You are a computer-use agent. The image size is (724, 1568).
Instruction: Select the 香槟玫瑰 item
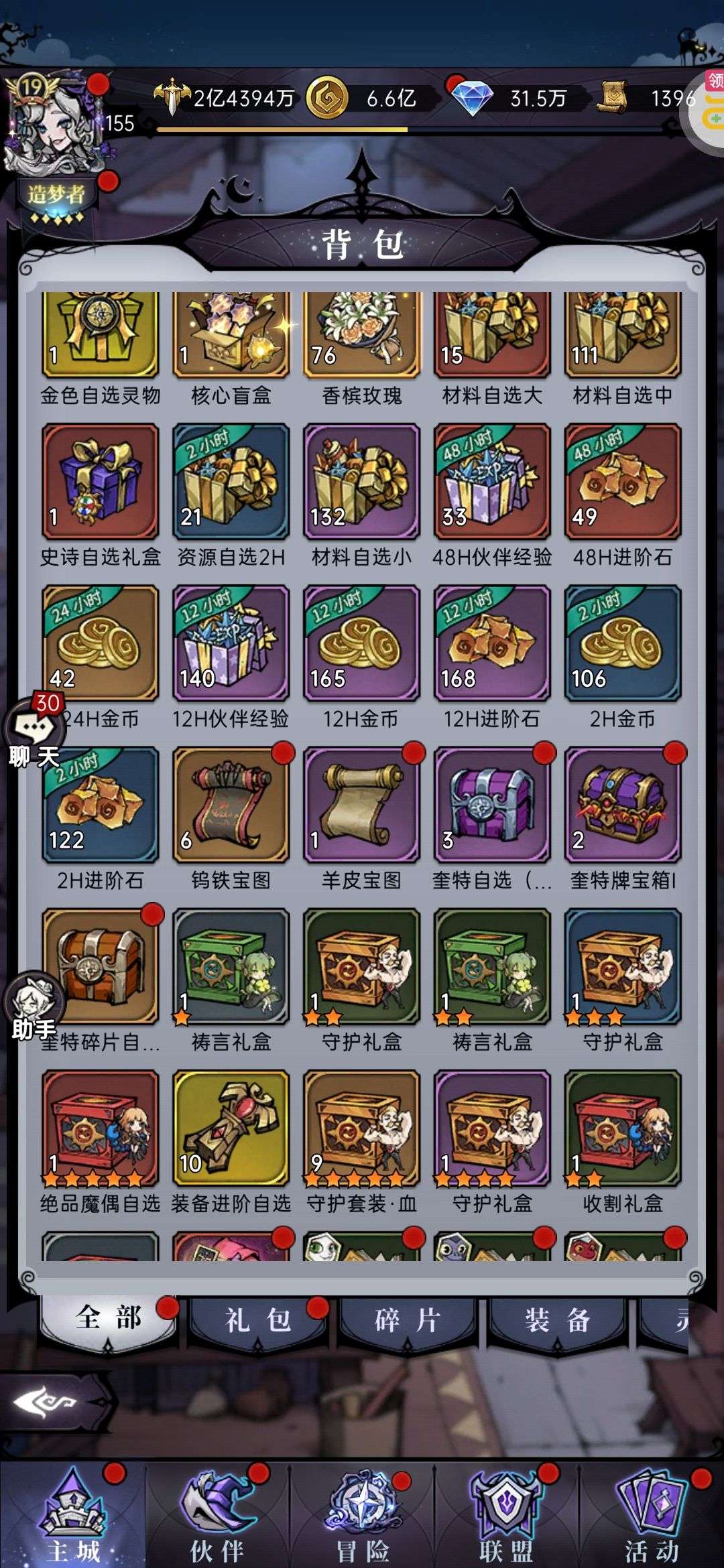point(361,335)
